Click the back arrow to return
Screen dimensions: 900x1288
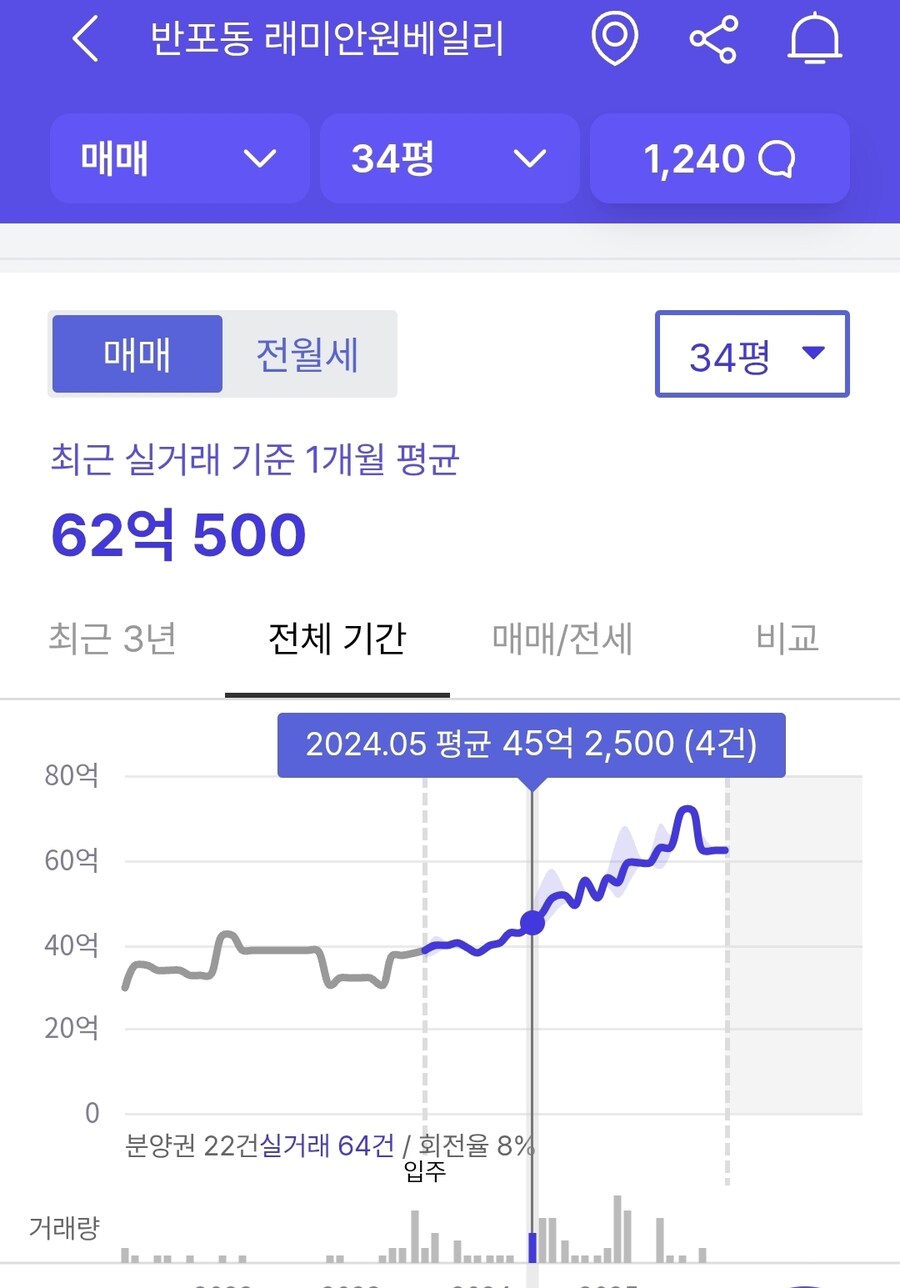point(85,40)
